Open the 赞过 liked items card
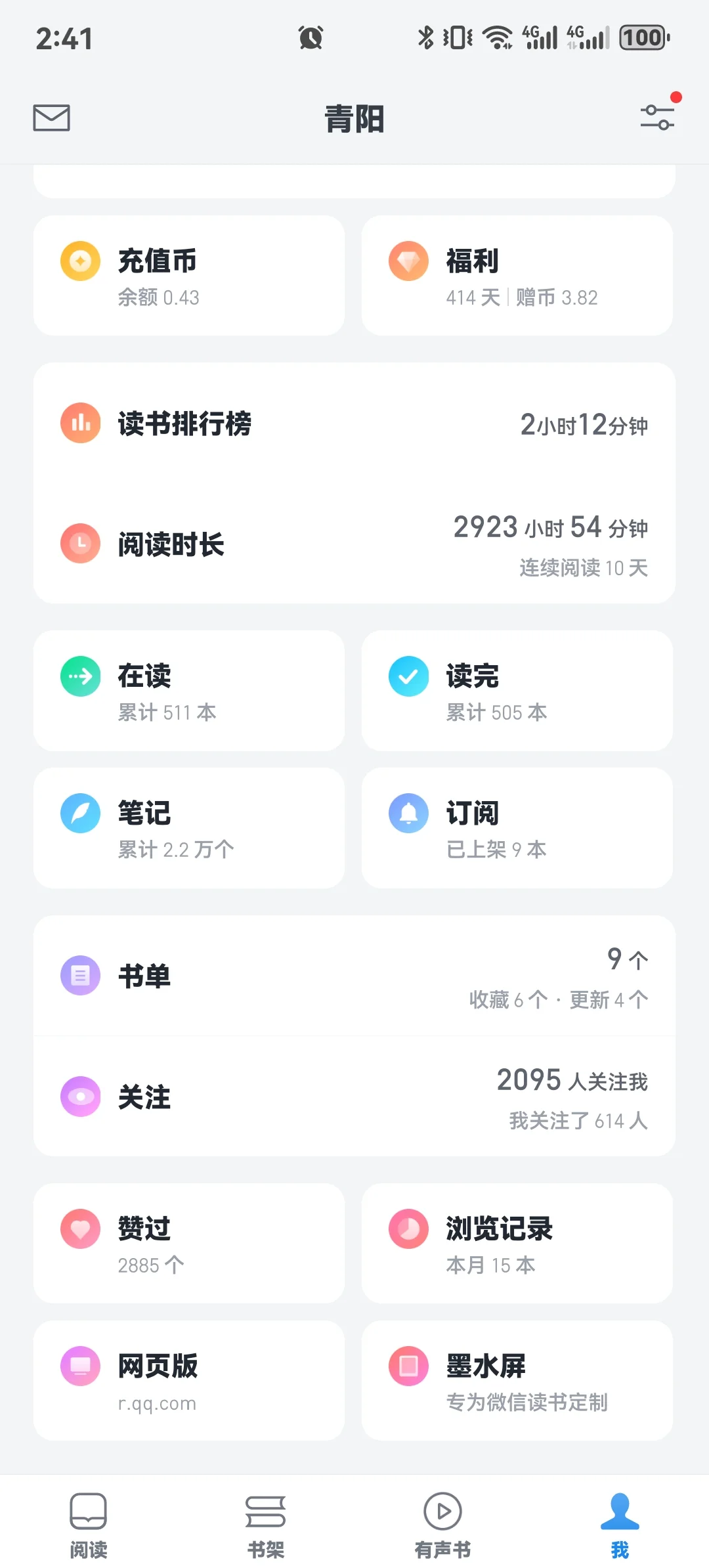This screenshot has width=709, height=1568. point(189,1244)
